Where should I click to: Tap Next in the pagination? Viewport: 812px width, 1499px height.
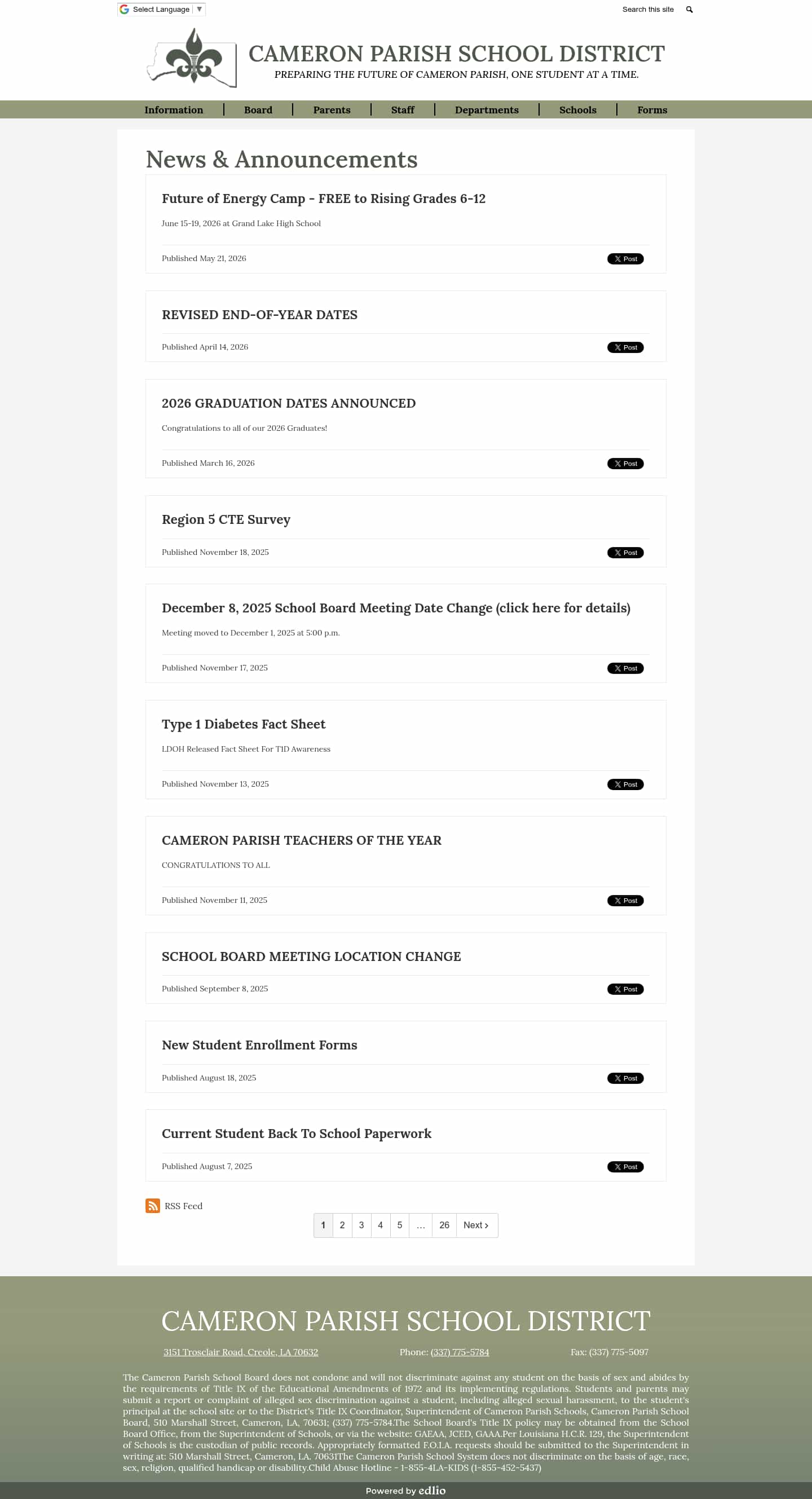(476, 1225)
